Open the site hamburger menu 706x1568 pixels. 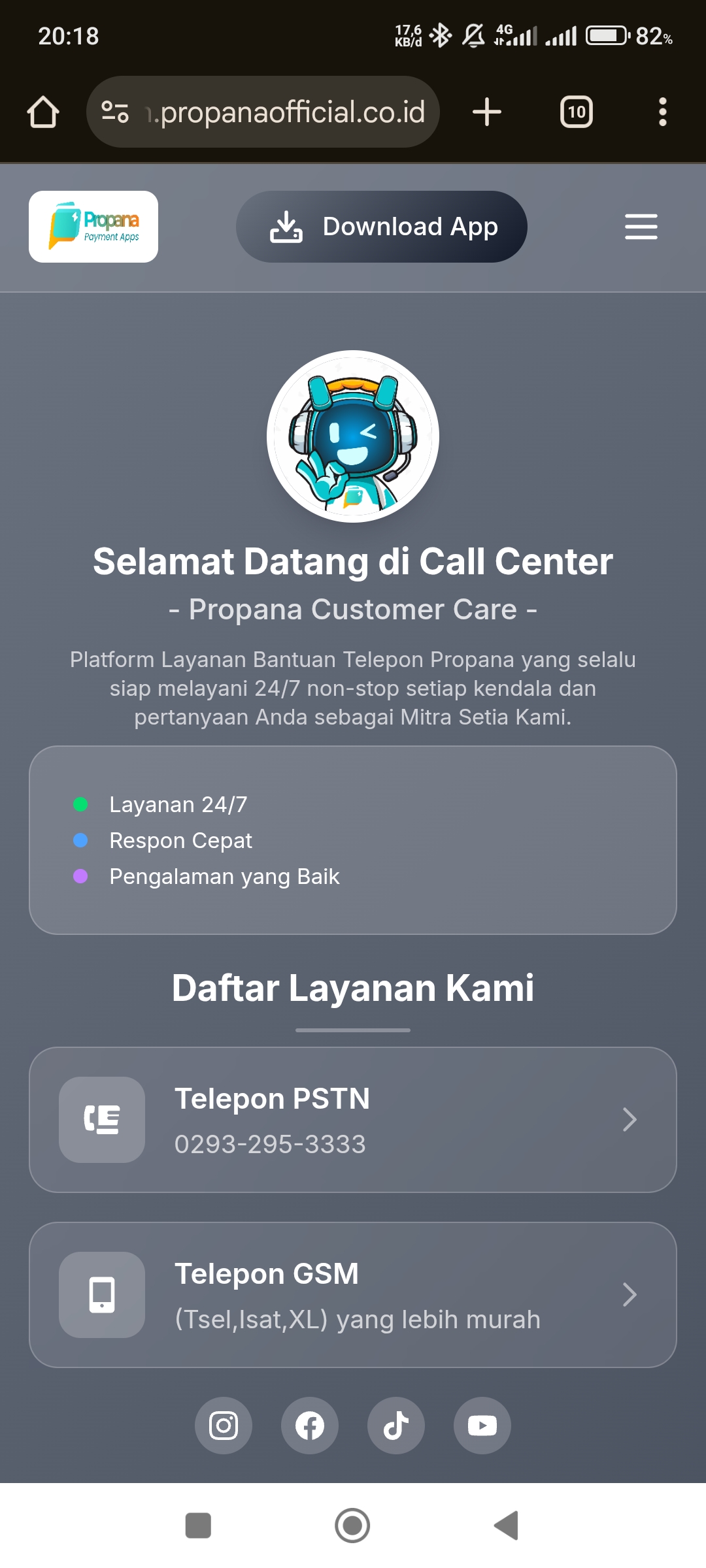pyautogui.click(x=641, y=227)
